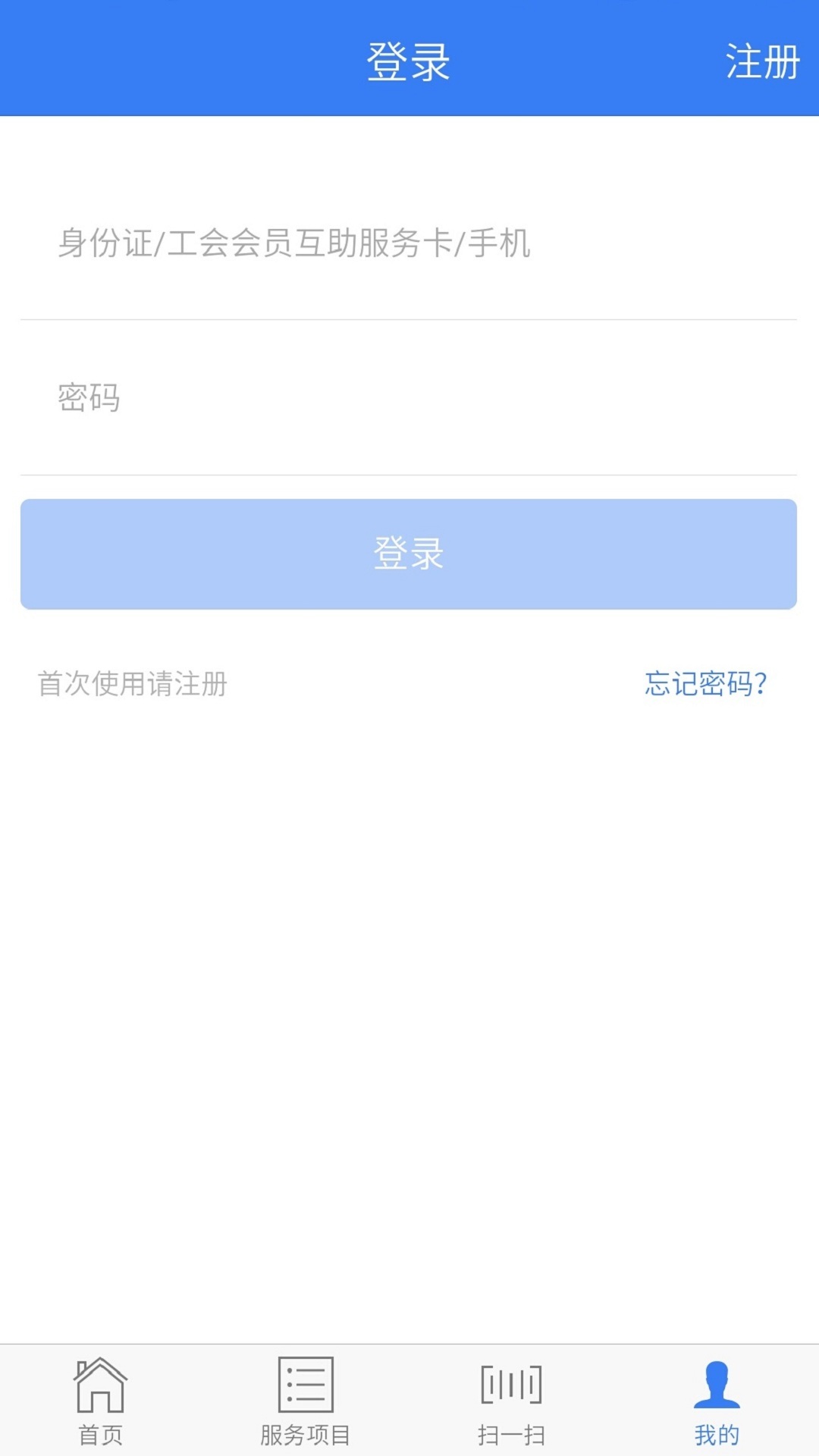The width and height of the screenshot is (819, 1456).
Task: Tap the 登录 login button
Action: [x=408, y=554]
